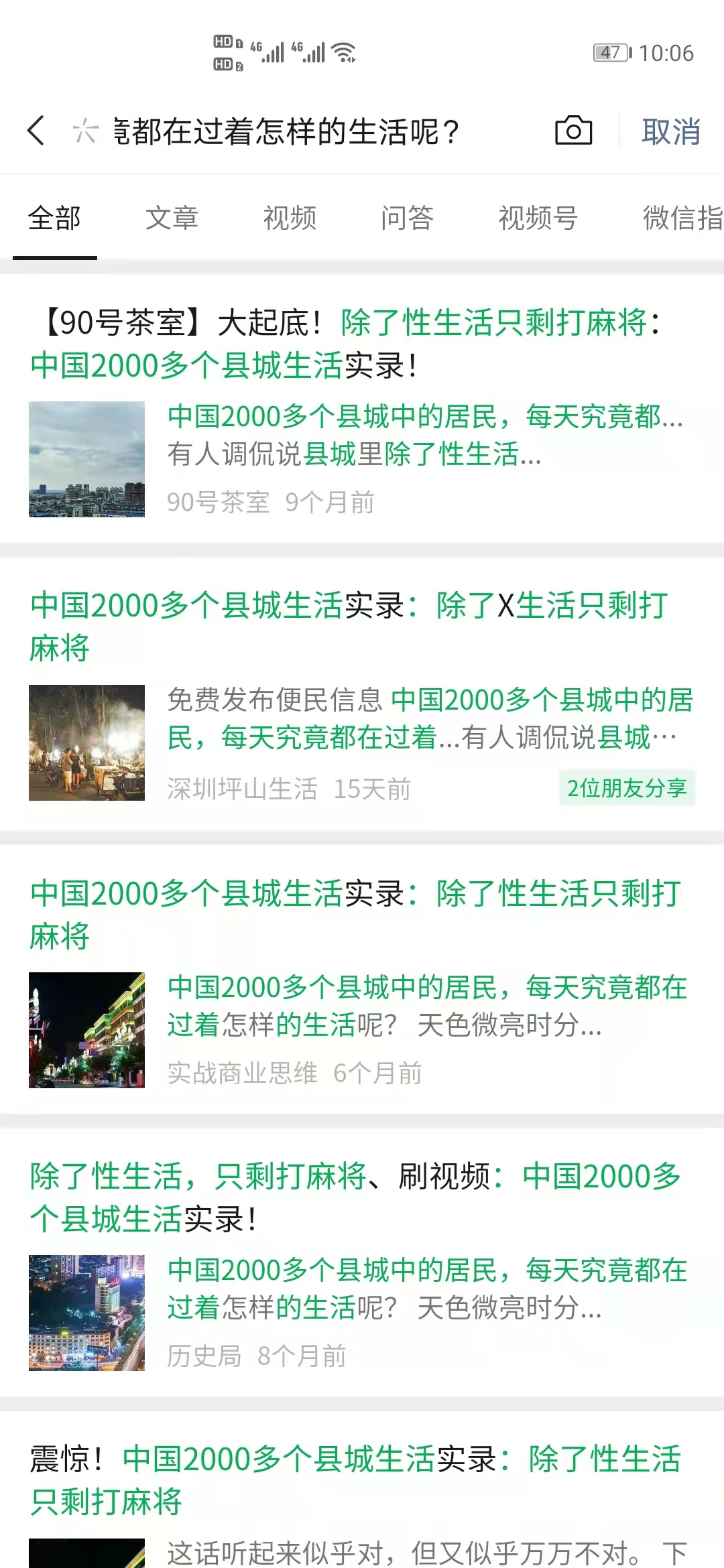The image size is (724, 1568).
Task: Switch to the 文章 tab
Action: (172, 218)
